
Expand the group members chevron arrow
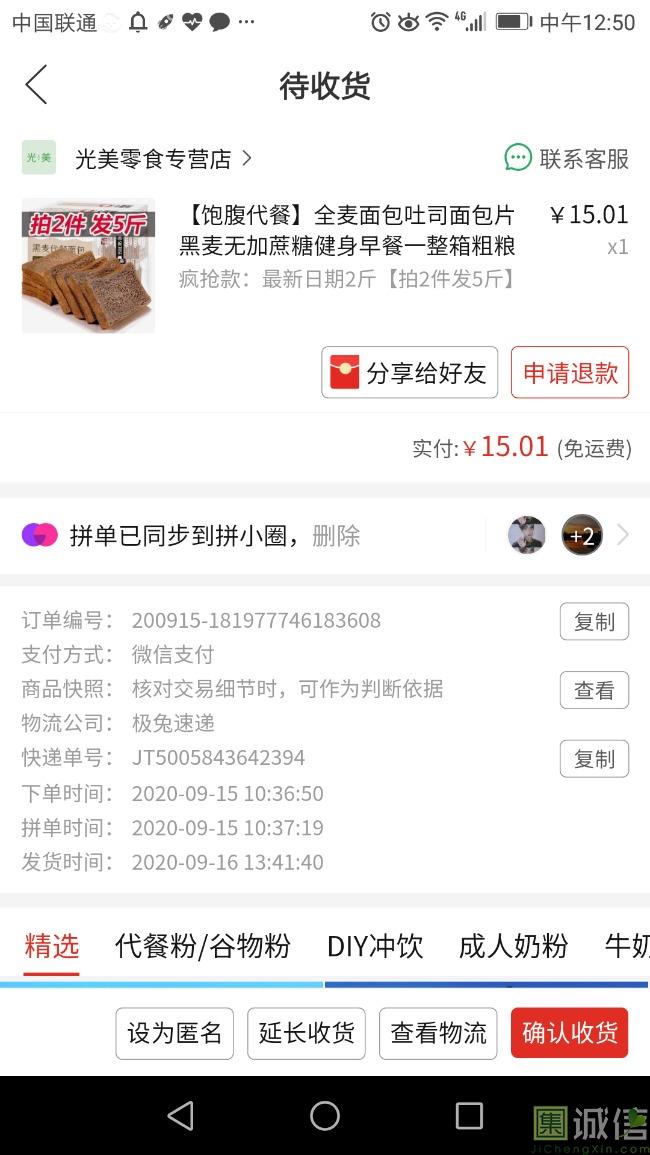point(623,536)
